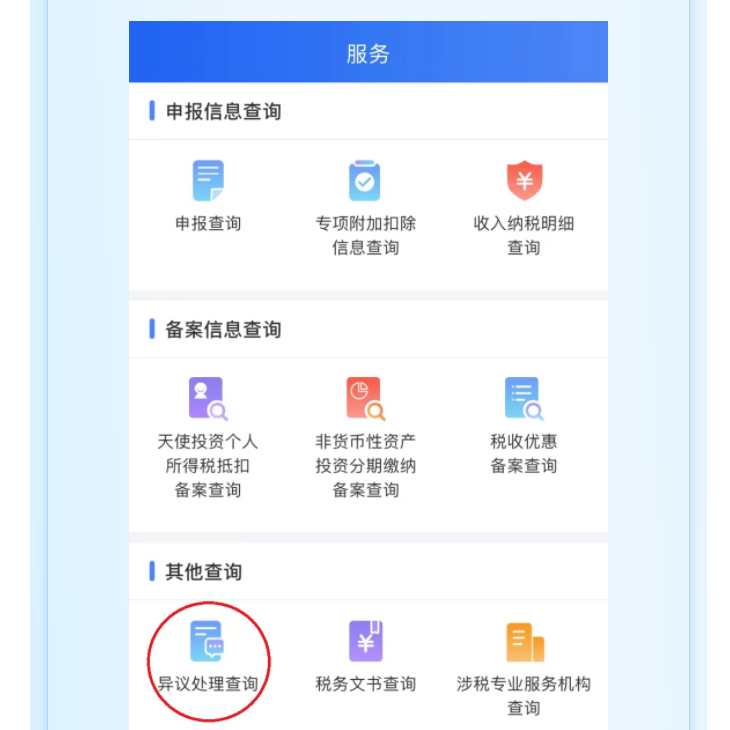730x730 pixels.
Task: Select 天使投资个人所得税抵扣备案查询
Action: (208, 400)
